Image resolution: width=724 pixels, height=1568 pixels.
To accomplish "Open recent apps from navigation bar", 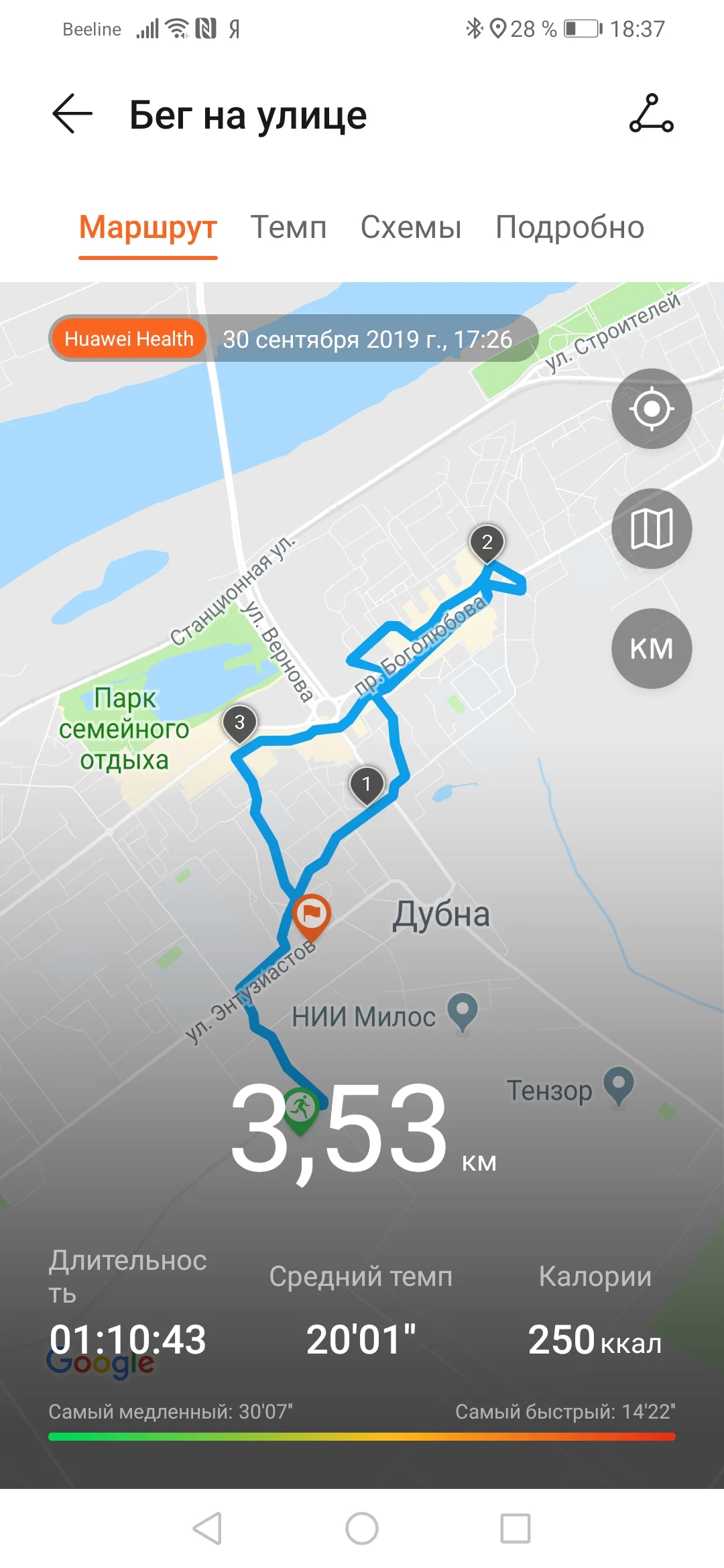I will tap(516, 1528).
